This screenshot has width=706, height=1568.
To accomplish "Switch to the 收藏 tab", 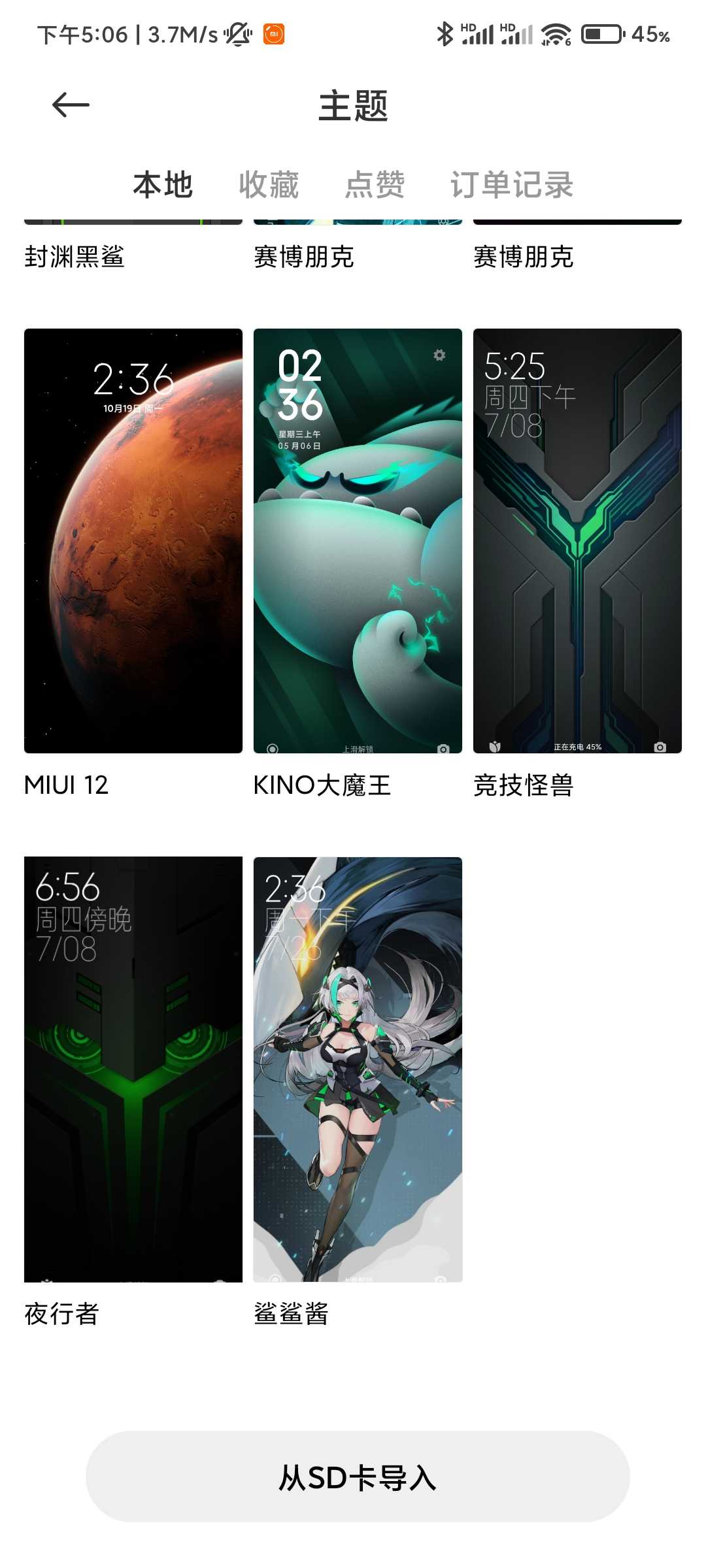I will click(x=269, y=185).
